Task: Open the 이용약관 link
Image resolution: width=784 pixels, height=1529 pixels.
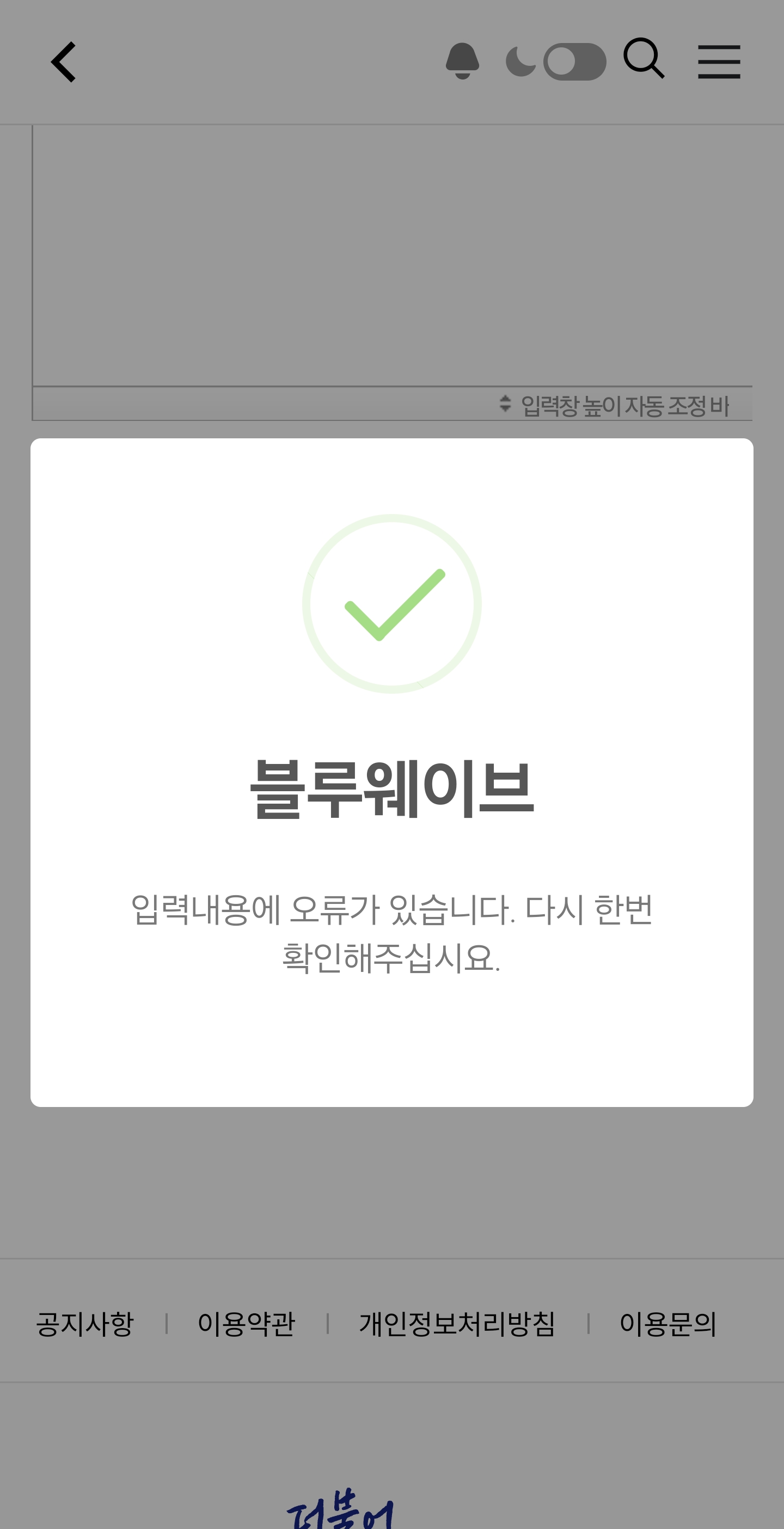Action: point(246,1324)
